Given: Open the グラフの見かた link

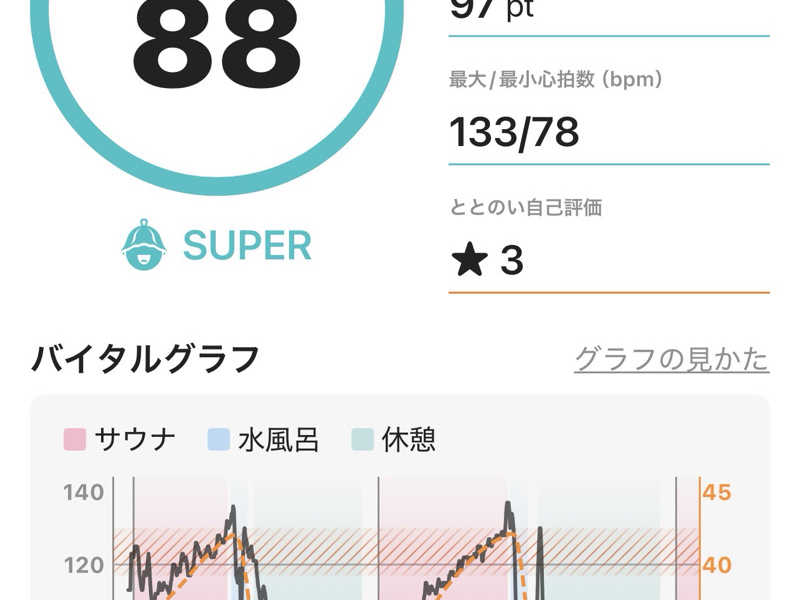Looking at the screenshot, I should click(x=672, y=360).
